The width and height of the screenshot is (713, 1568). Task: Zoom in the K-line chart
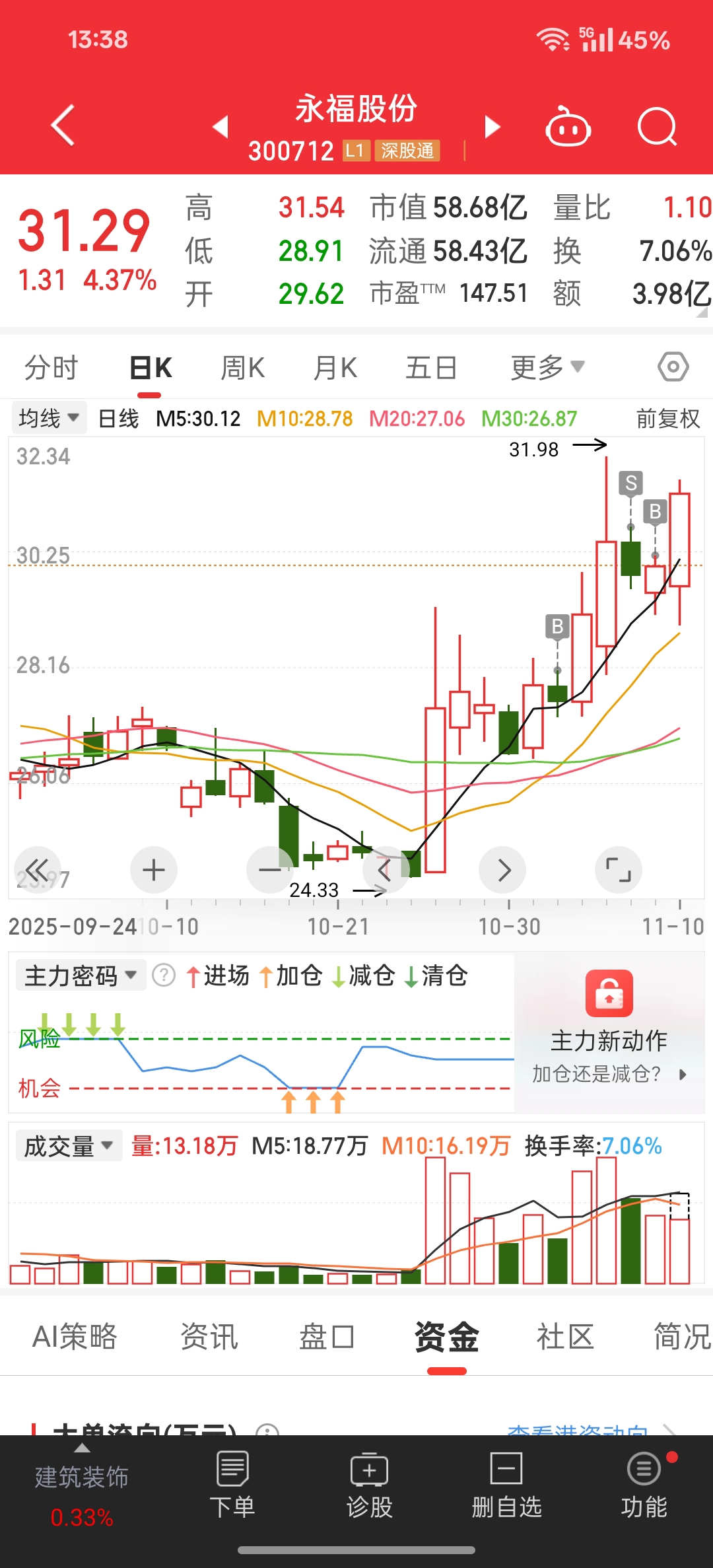[x=154, y=870]
